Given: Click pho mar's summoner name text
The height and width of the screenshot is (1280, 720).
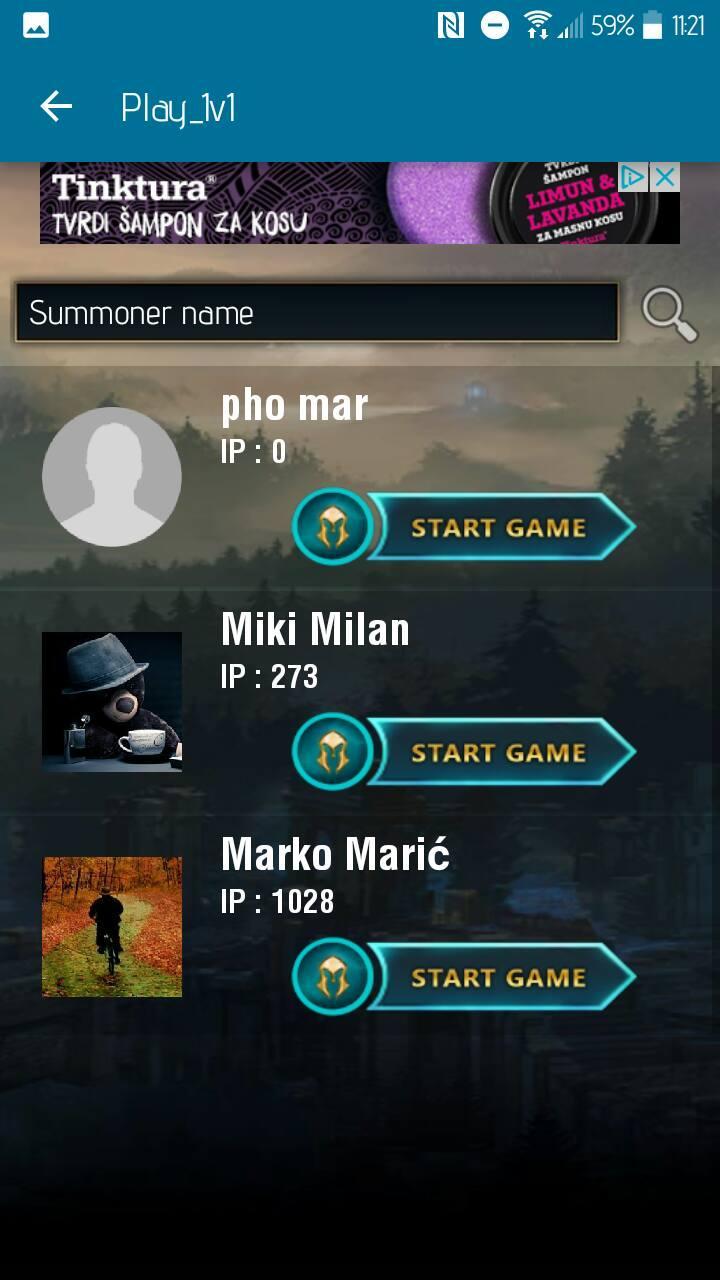Looking at the screenshot, I should [295, 406].
